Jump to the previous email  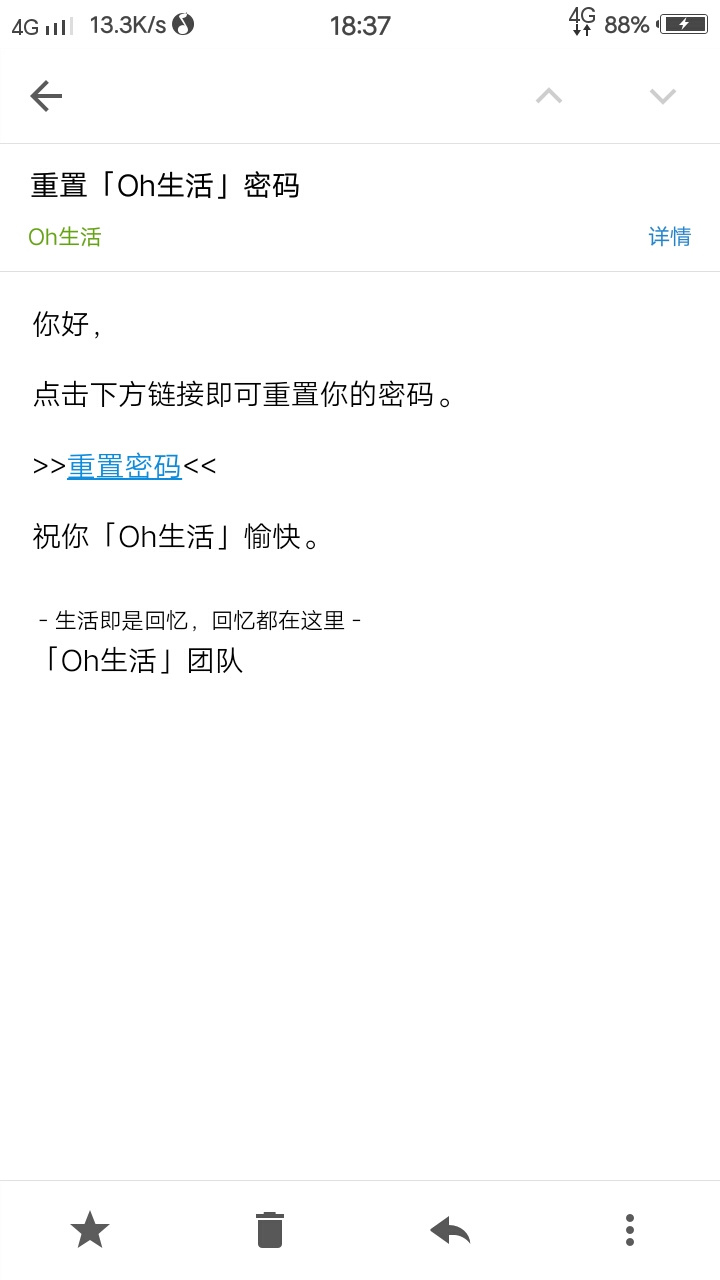(x=549, y=96)
